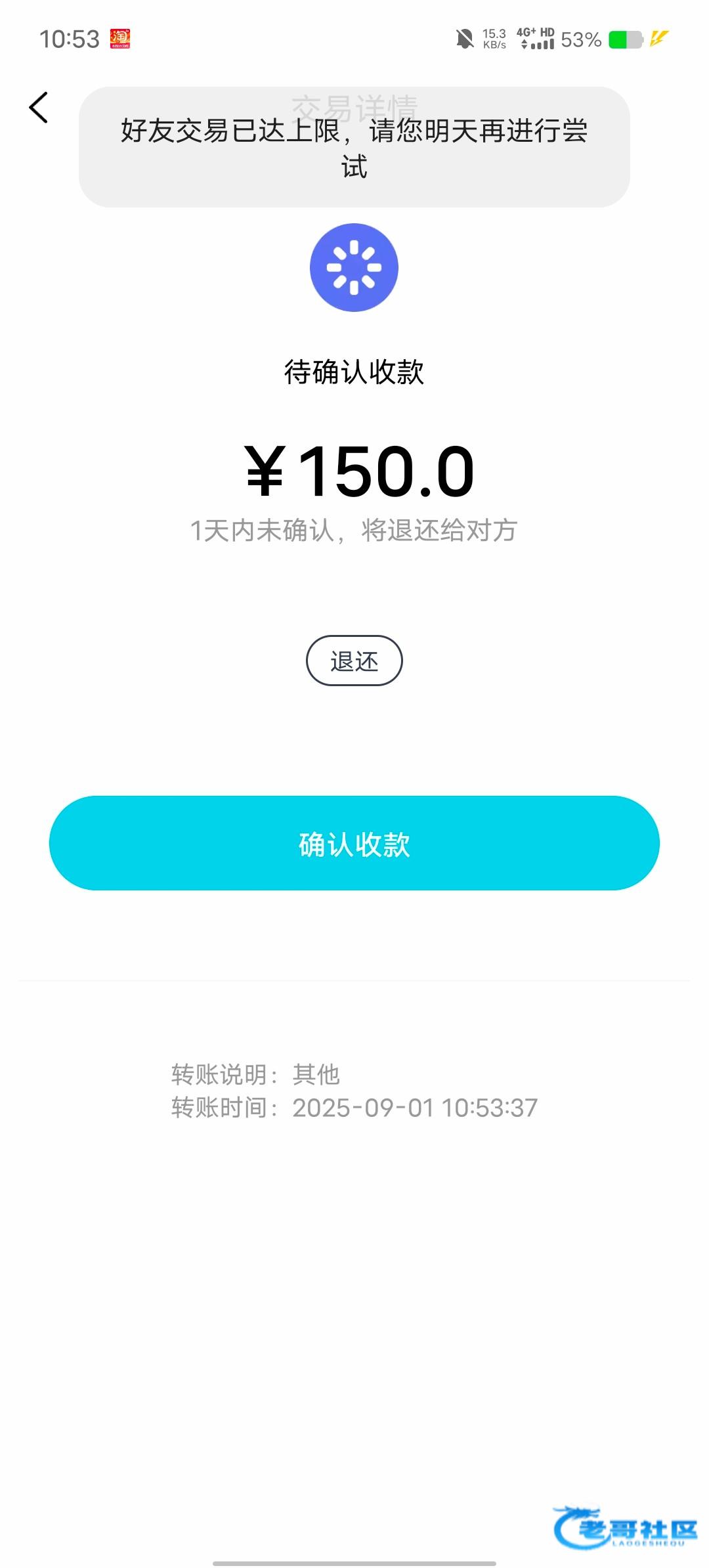
Task: Tap the 退还 refund button
Action: [x=354, y=661]
